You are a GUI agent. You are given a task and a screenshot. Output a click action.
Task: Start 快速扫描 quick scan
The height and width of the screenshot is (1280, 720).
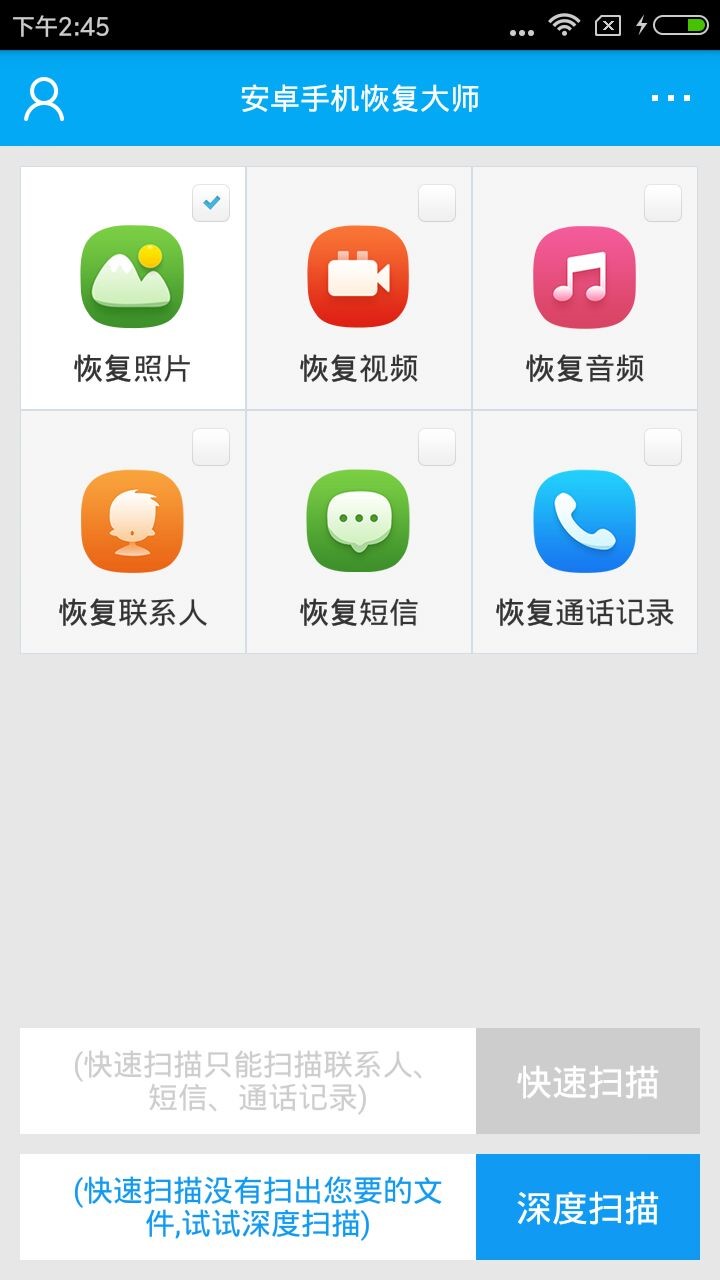coord(588,1081)
